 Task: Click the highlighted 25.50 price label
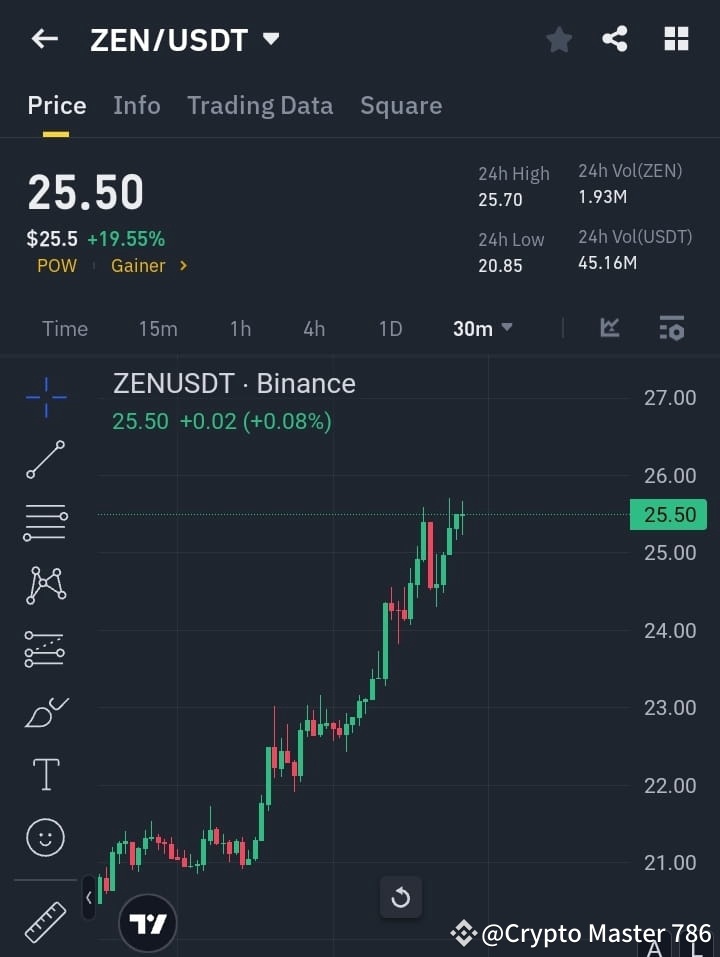668,514
